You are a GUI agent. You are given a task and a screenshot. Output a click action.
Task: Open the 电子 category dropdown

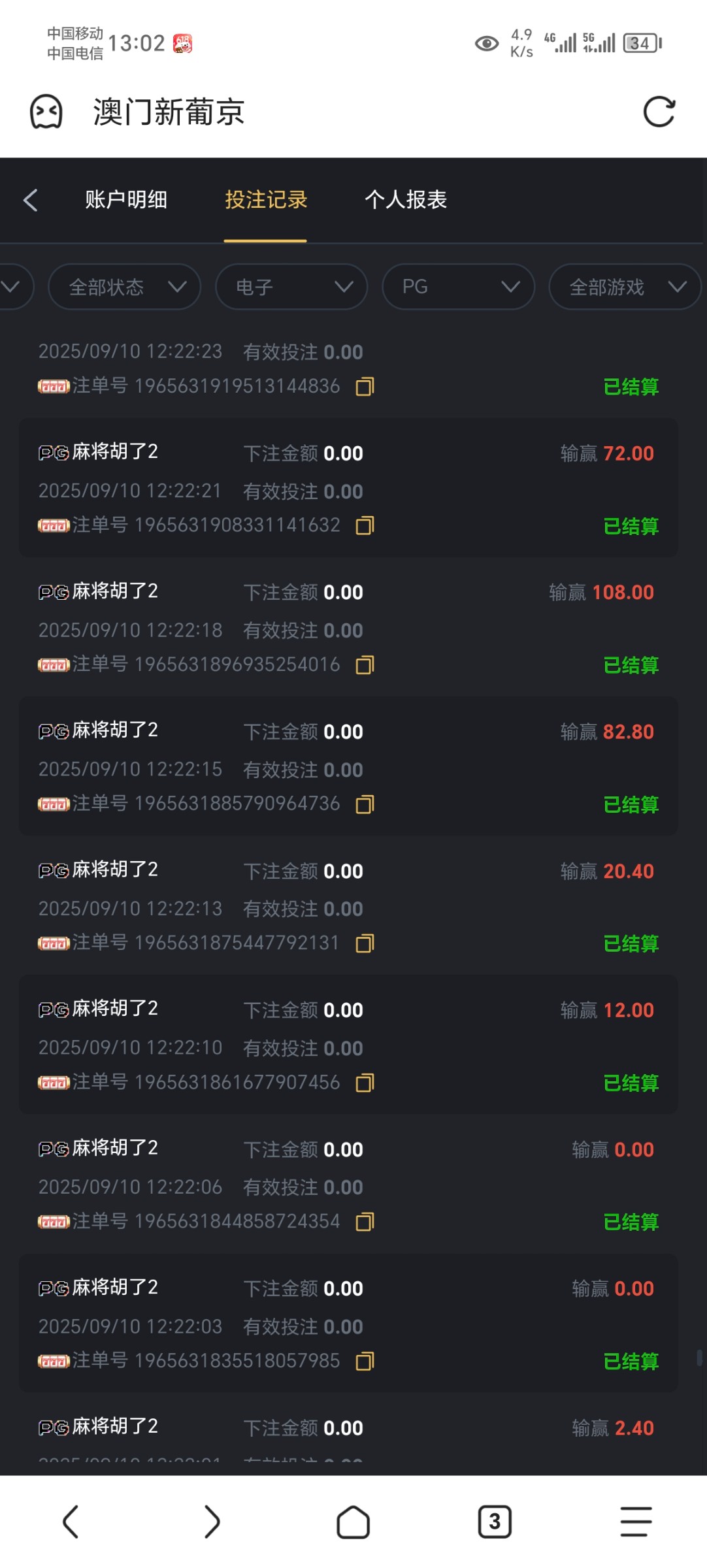(x=291, y=287)
